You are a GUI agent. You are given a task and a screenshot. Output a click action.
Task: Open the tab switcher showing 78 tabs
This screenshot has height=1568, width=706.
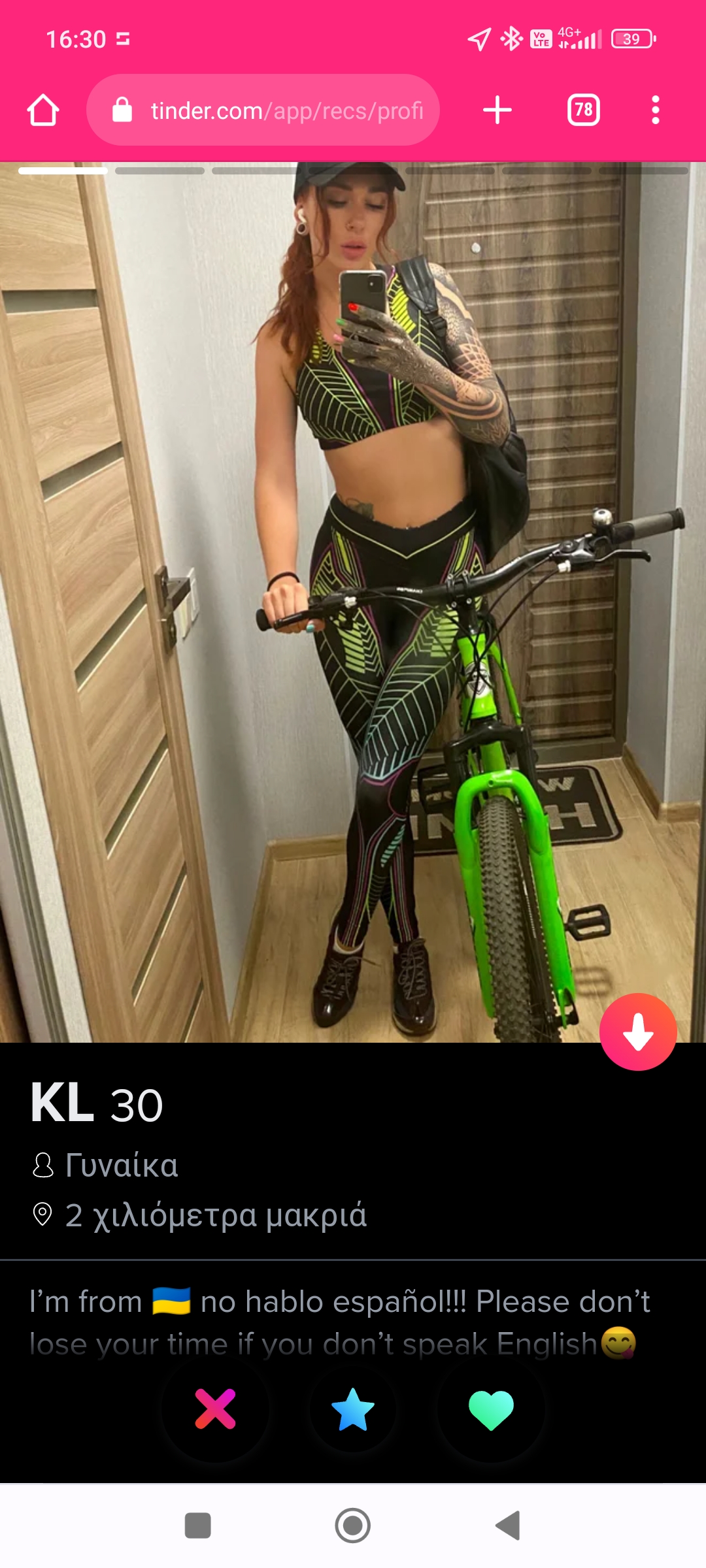(583, 110)
